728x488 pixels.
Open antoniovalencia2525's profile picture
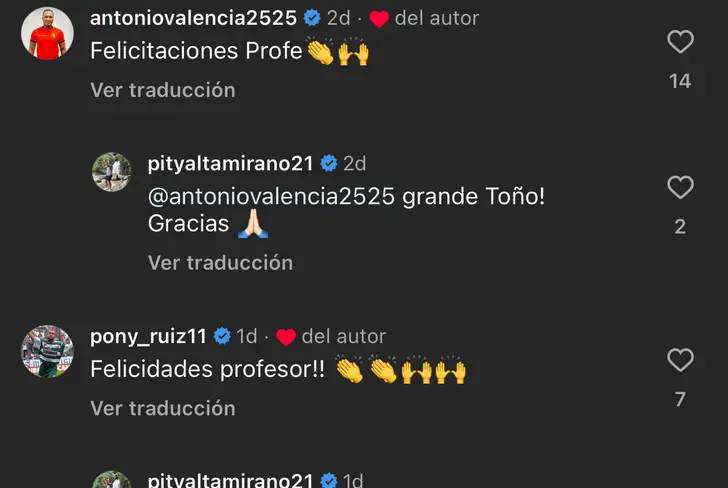tap(48, 33)
